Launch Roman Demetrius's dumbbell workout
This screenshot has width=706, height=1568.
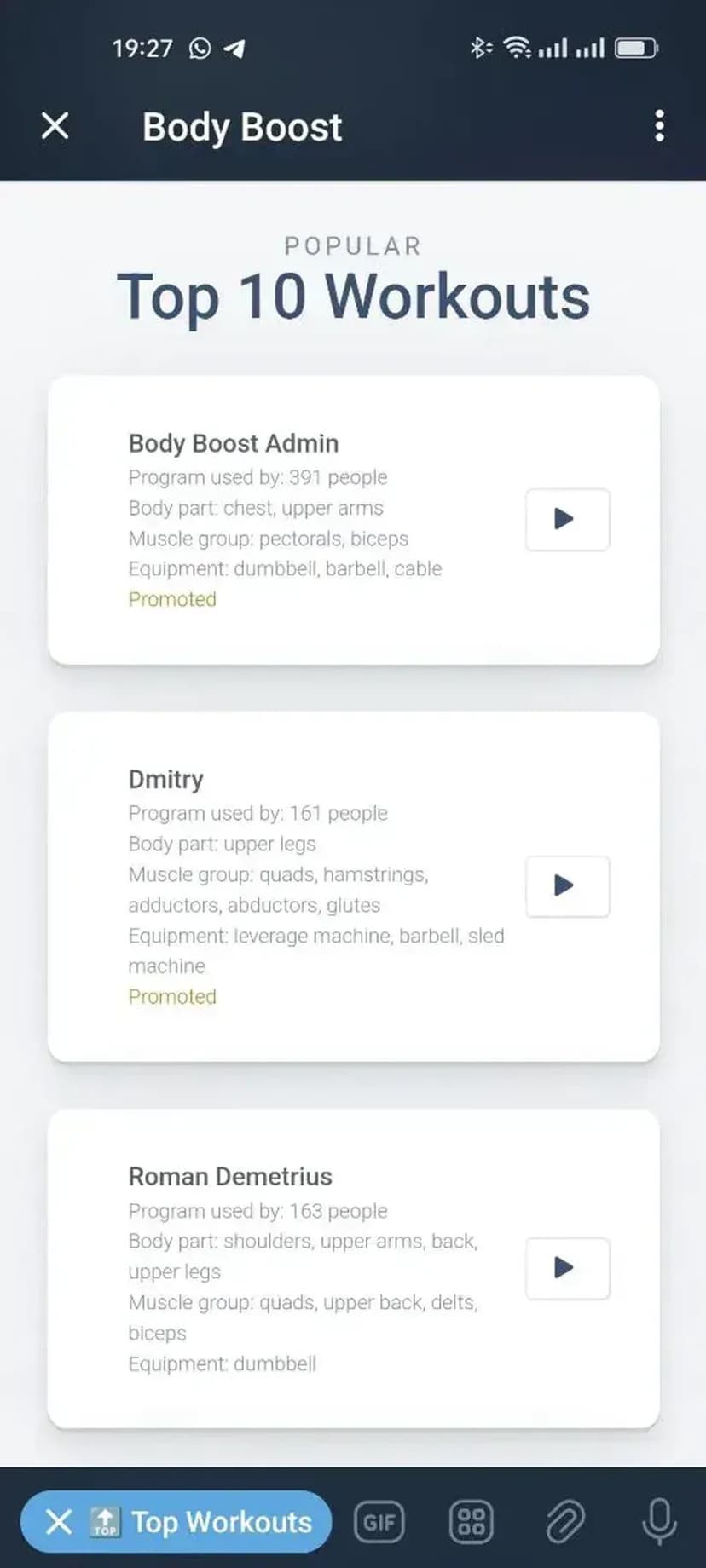coord(567,1267)
